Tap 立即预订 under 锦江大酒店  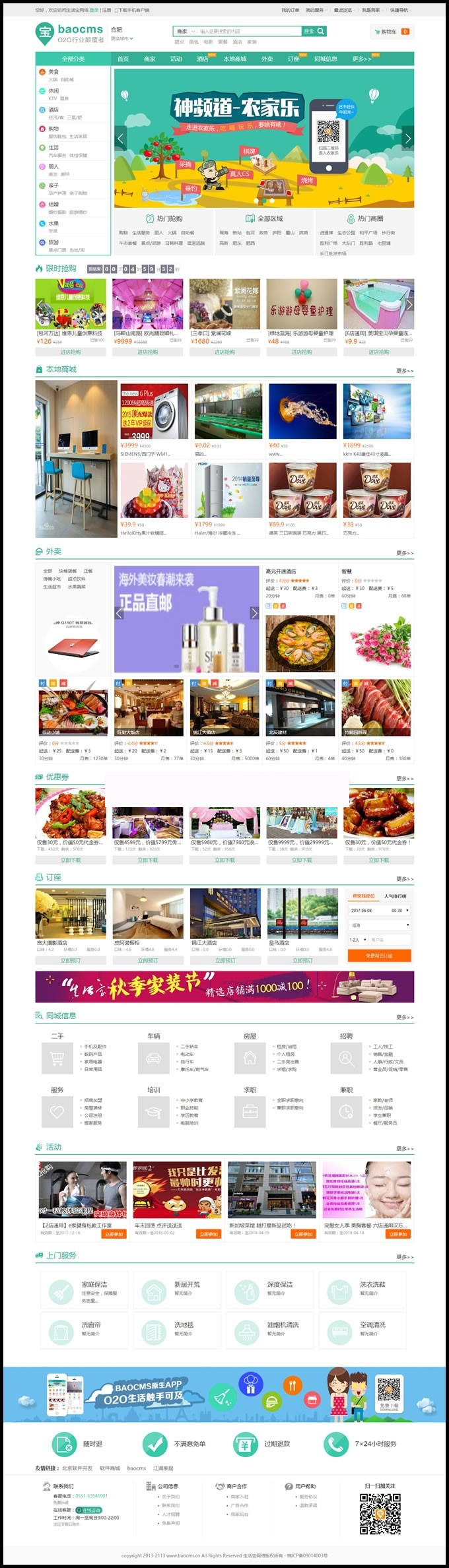click(224, 960)
